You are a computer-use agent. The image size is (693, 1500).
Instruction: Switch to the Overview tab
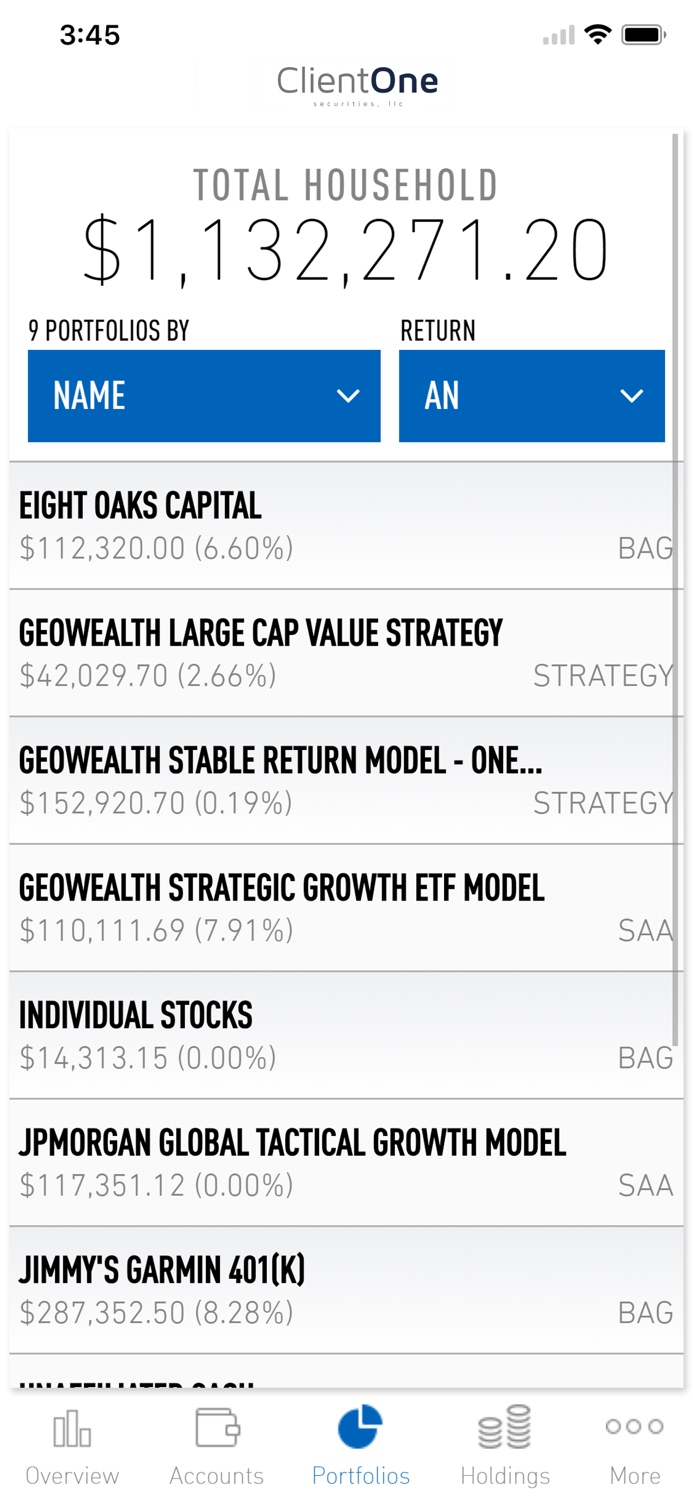(72, 1447)
